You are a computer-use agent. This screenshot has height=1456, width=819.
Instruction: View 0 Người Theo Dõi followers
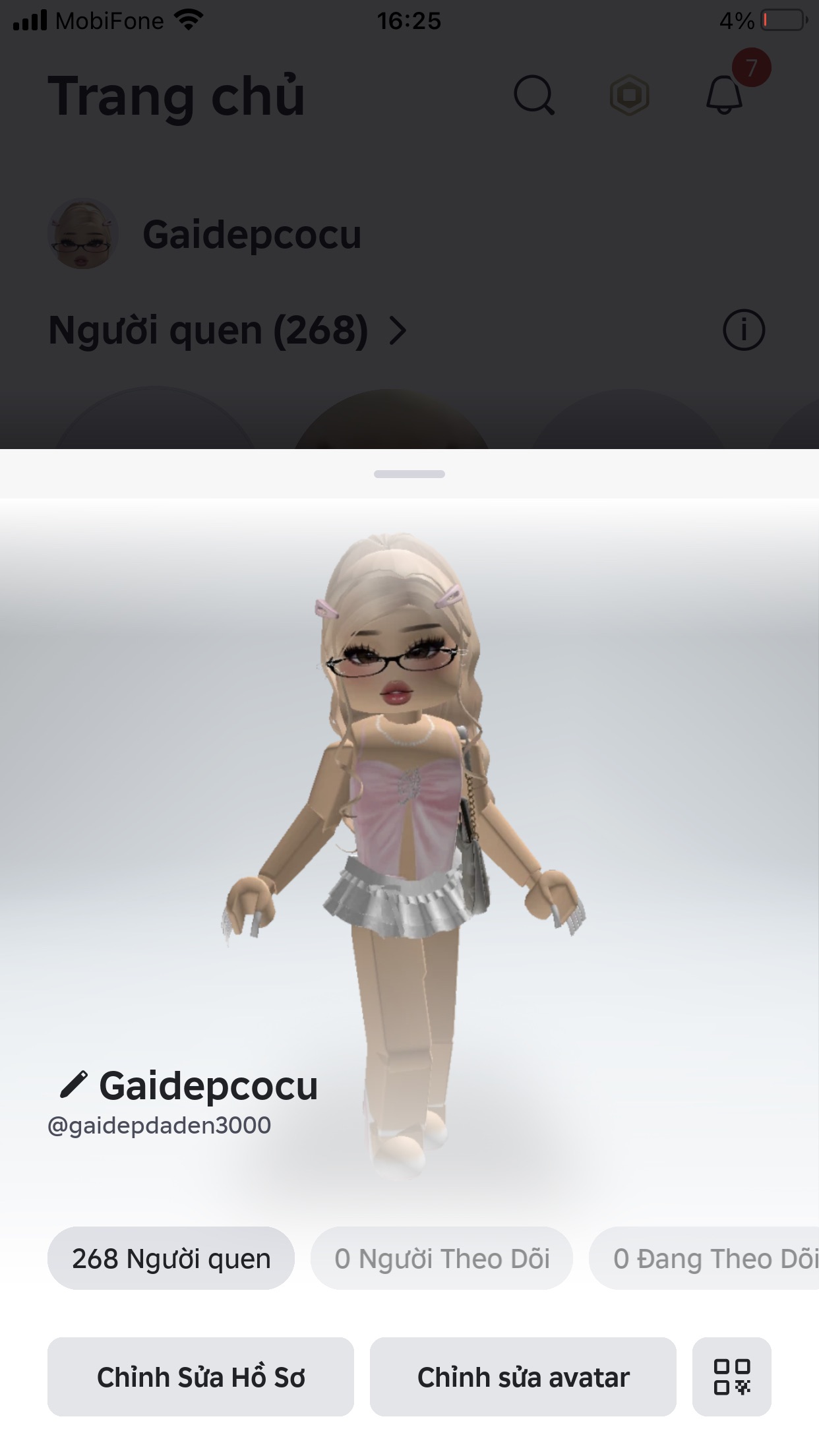click(442, 1259)
